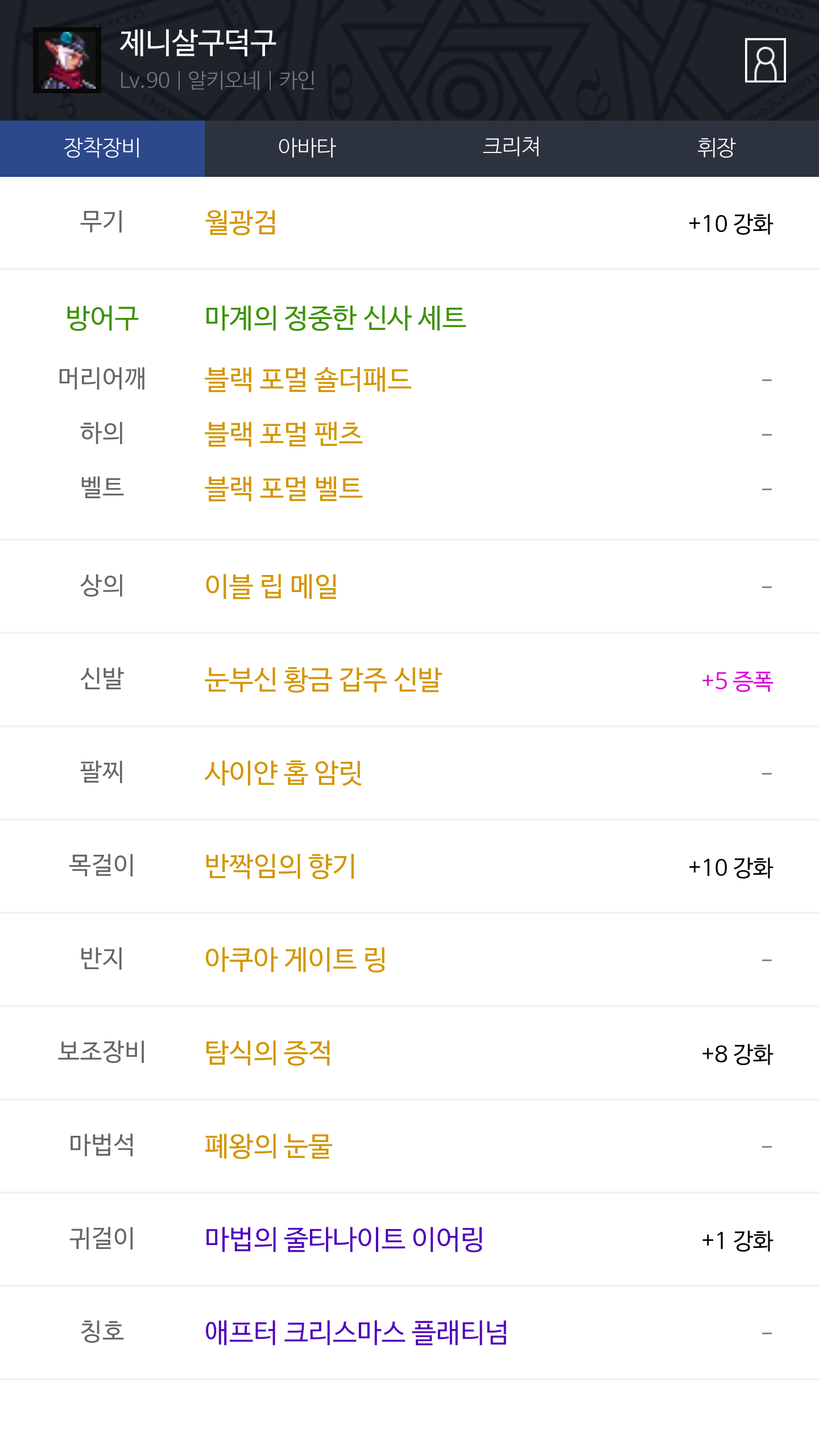
Task: Open the 아쿠아 게이트 링 item
Action: pyautogui.click(x=296, y=959)
